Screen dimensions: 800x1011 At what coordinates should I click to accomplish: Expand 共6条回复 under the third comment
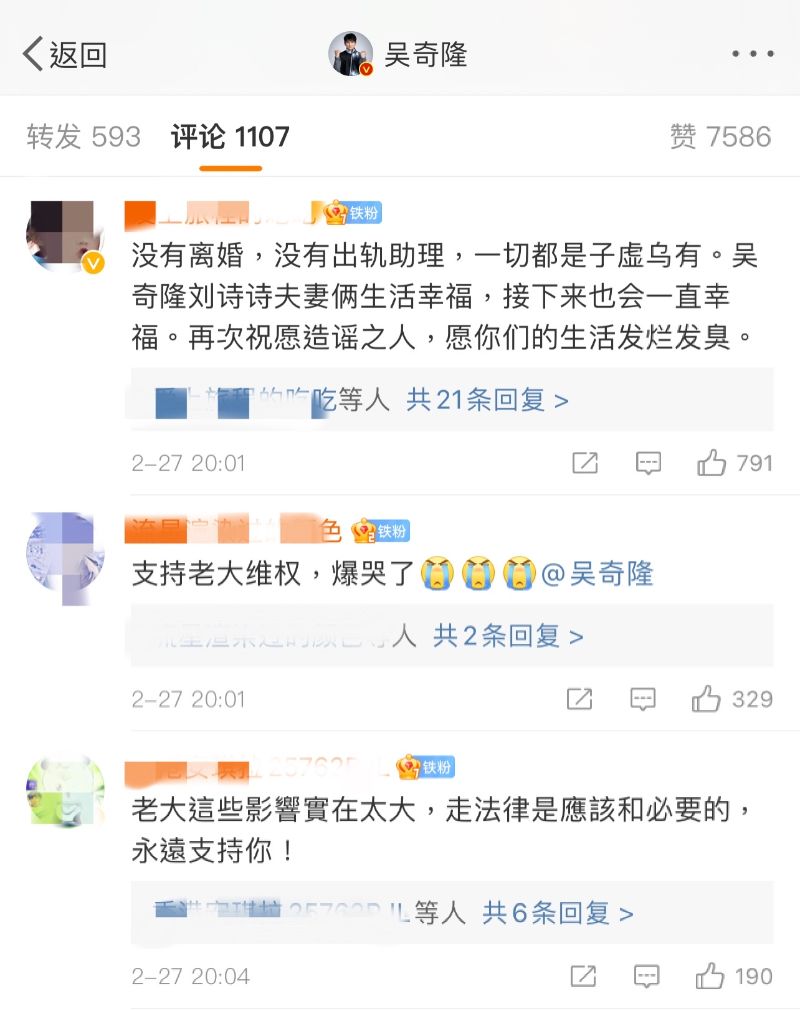558,912
